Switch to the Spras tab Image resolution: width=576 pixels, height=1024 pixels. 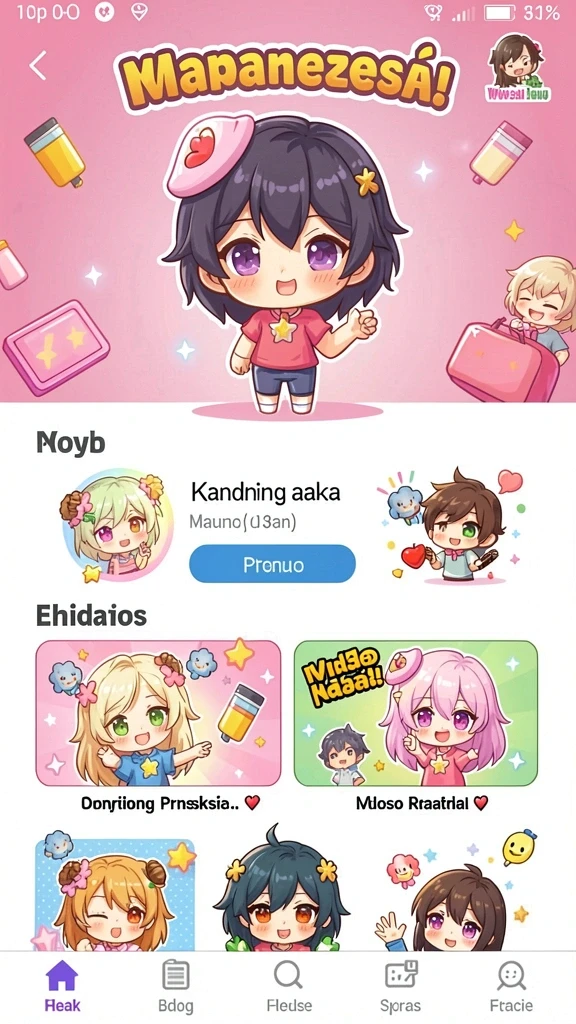click(x=400, y=986)
